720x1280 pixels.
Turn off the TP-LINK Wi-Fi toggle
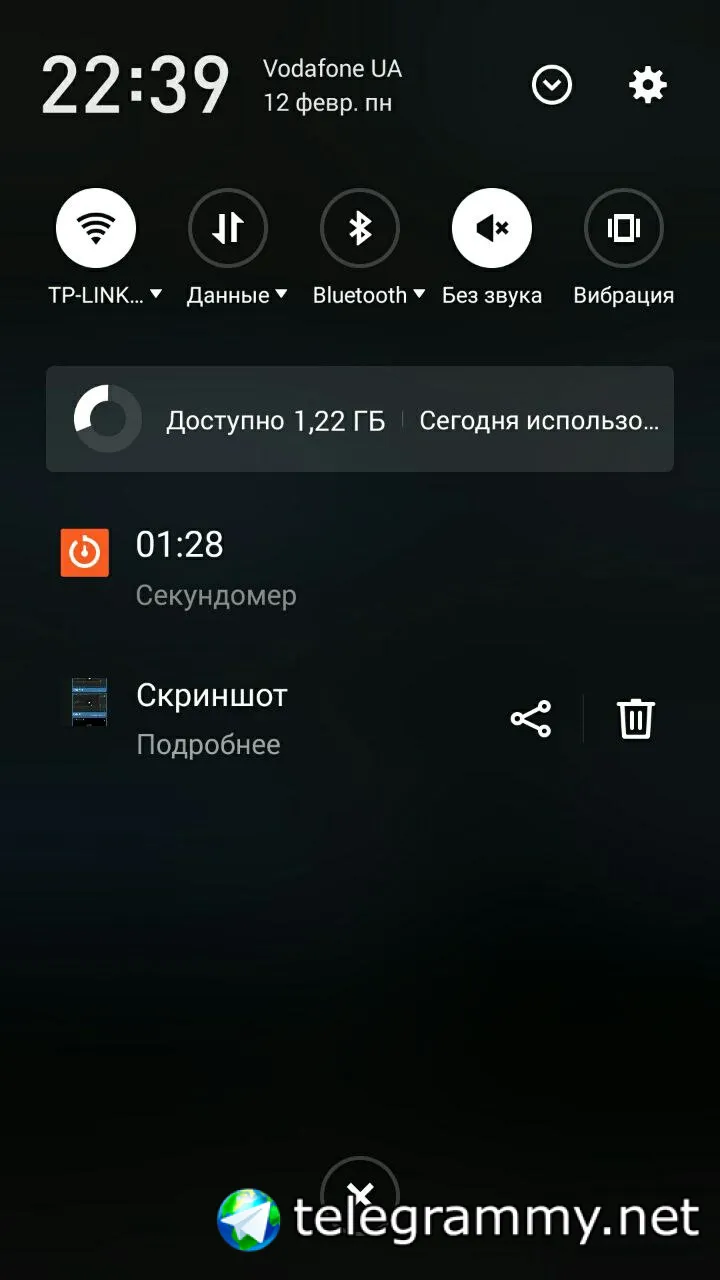pos(96,229)
